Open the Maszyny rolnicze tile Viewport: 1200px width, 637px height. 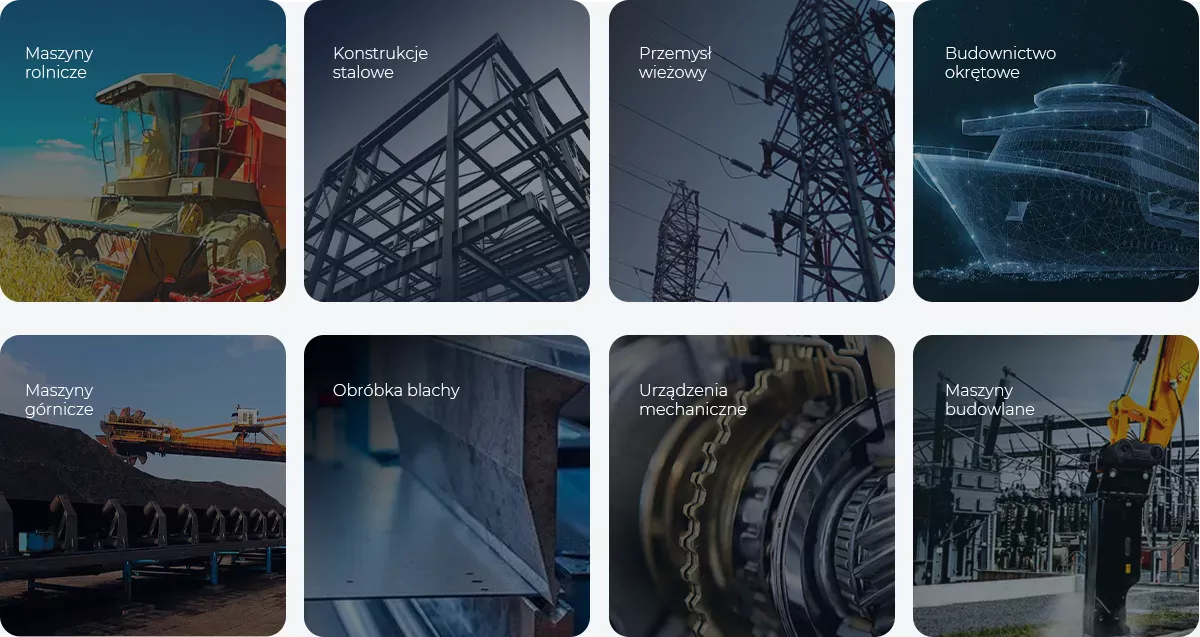coord(142,150)
